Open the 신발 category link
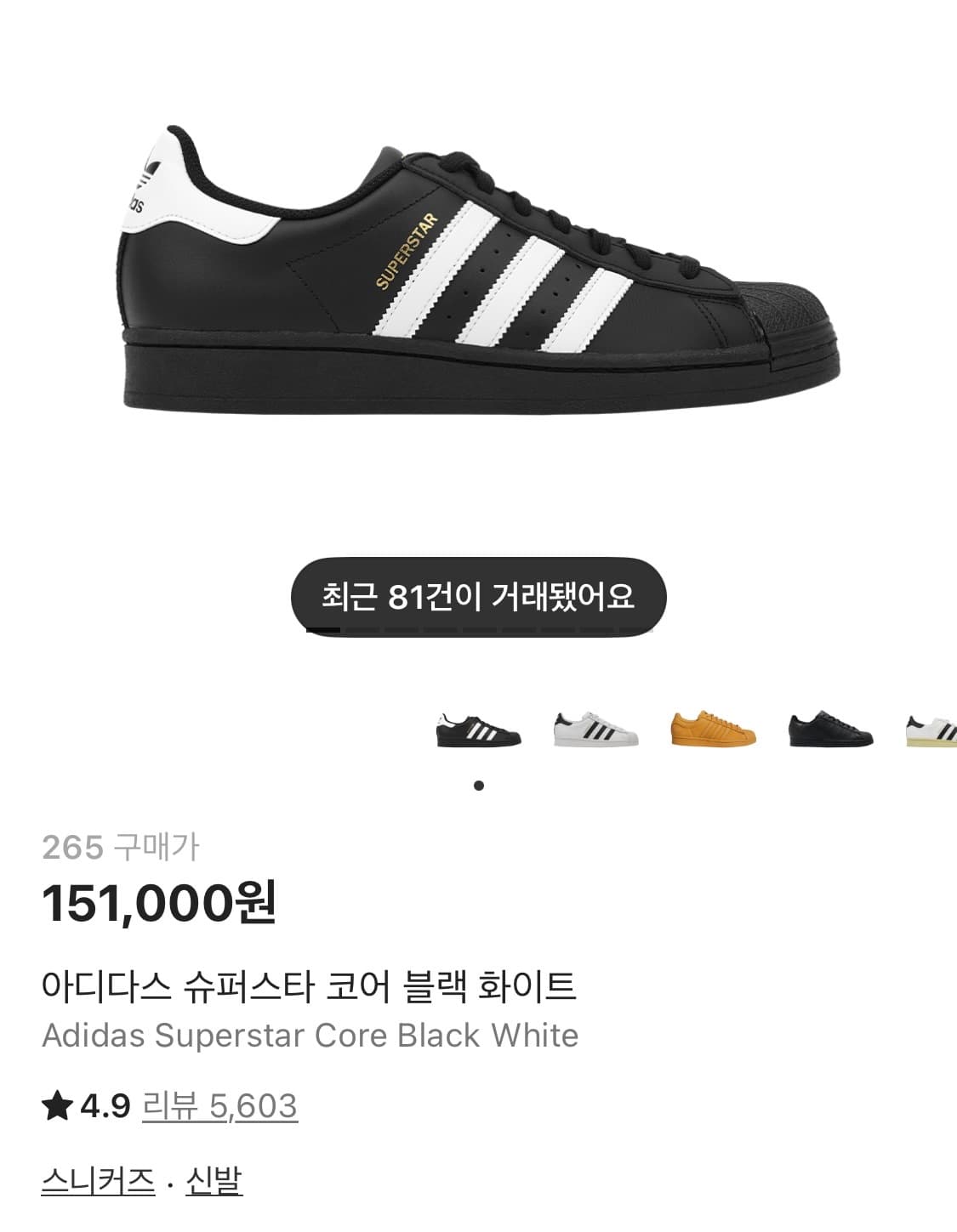Viewport: 957px width, 1232px height. [x=214, y=1180]
